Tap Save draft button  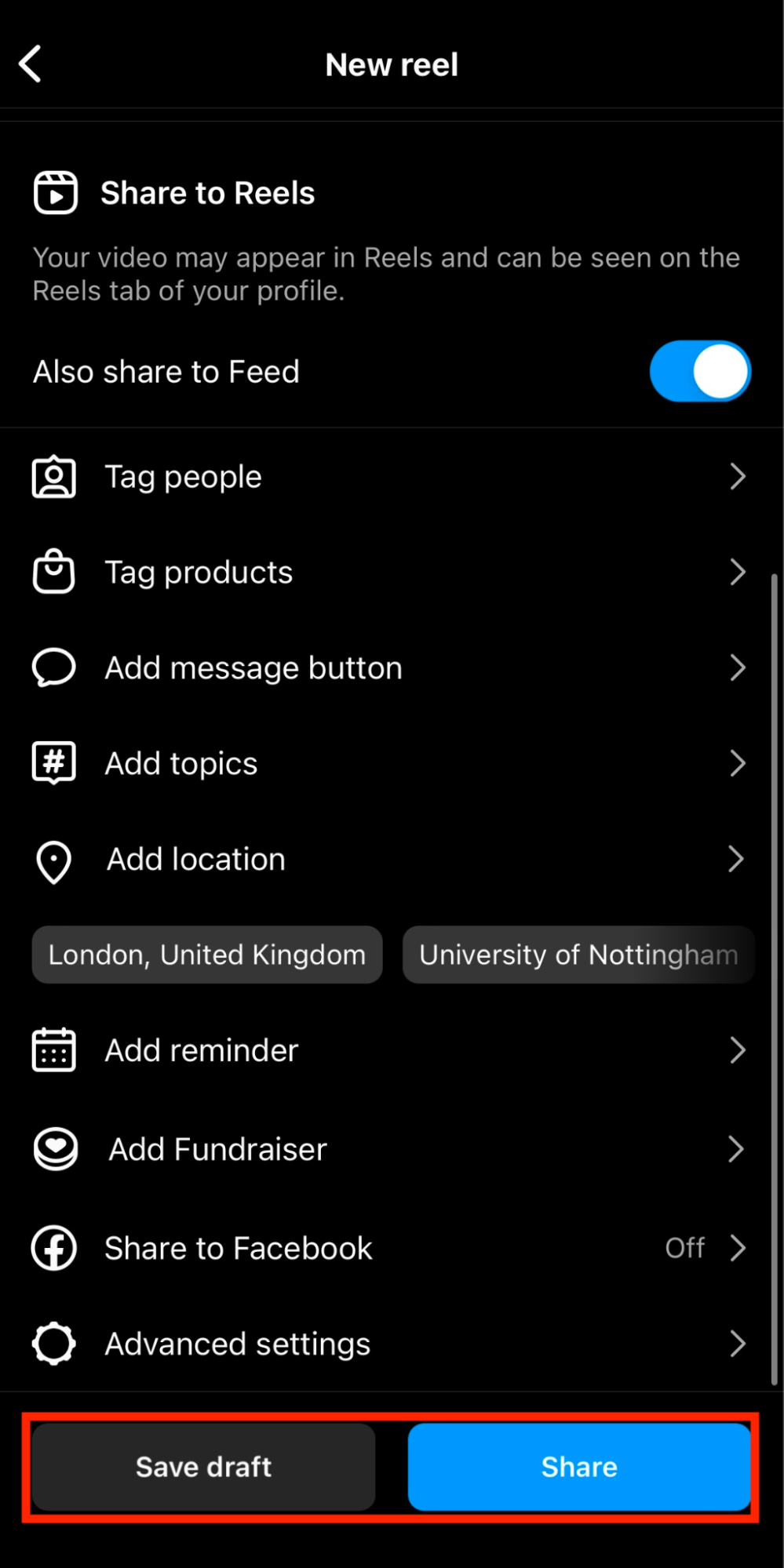(x=203, y=1467)
